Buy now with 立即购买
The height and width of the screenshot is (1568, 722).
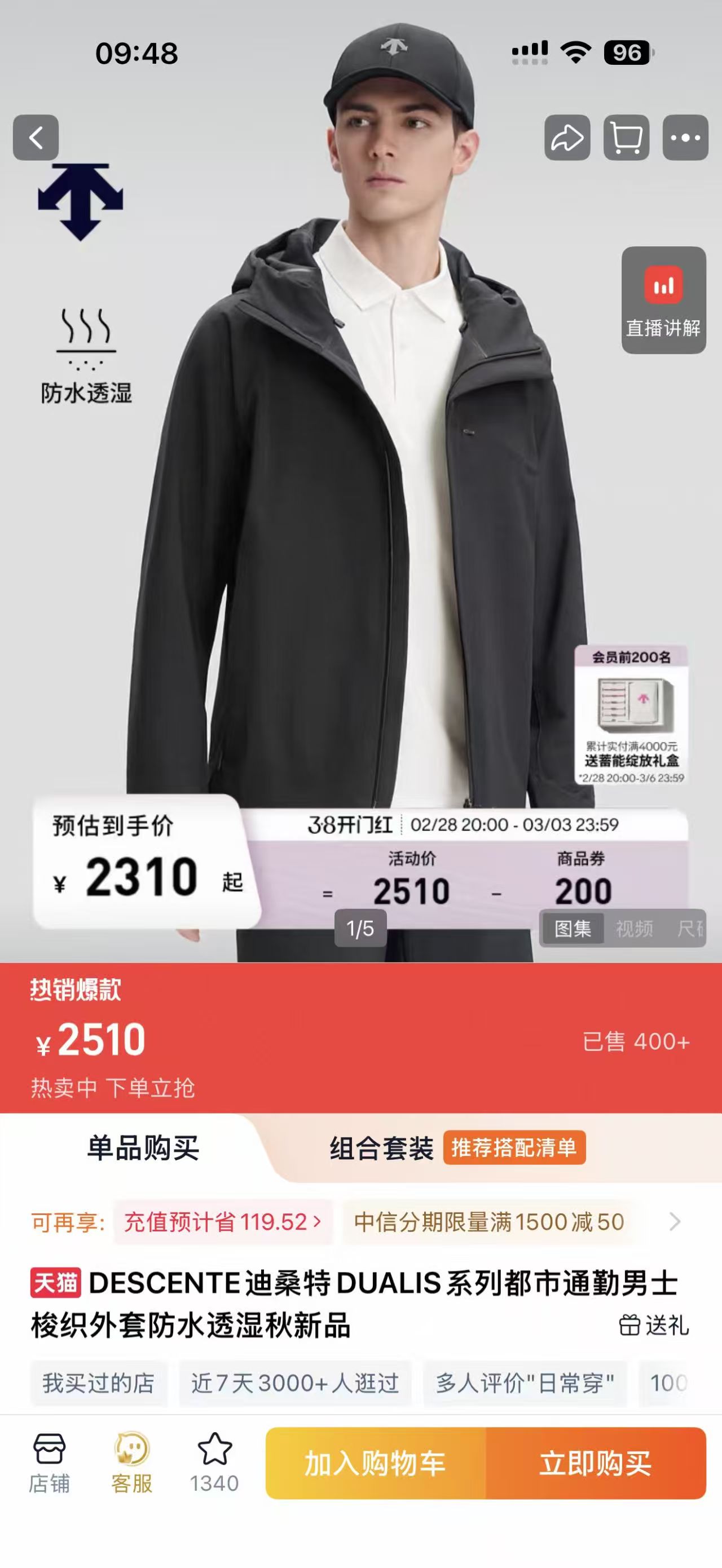point(596,1463)
